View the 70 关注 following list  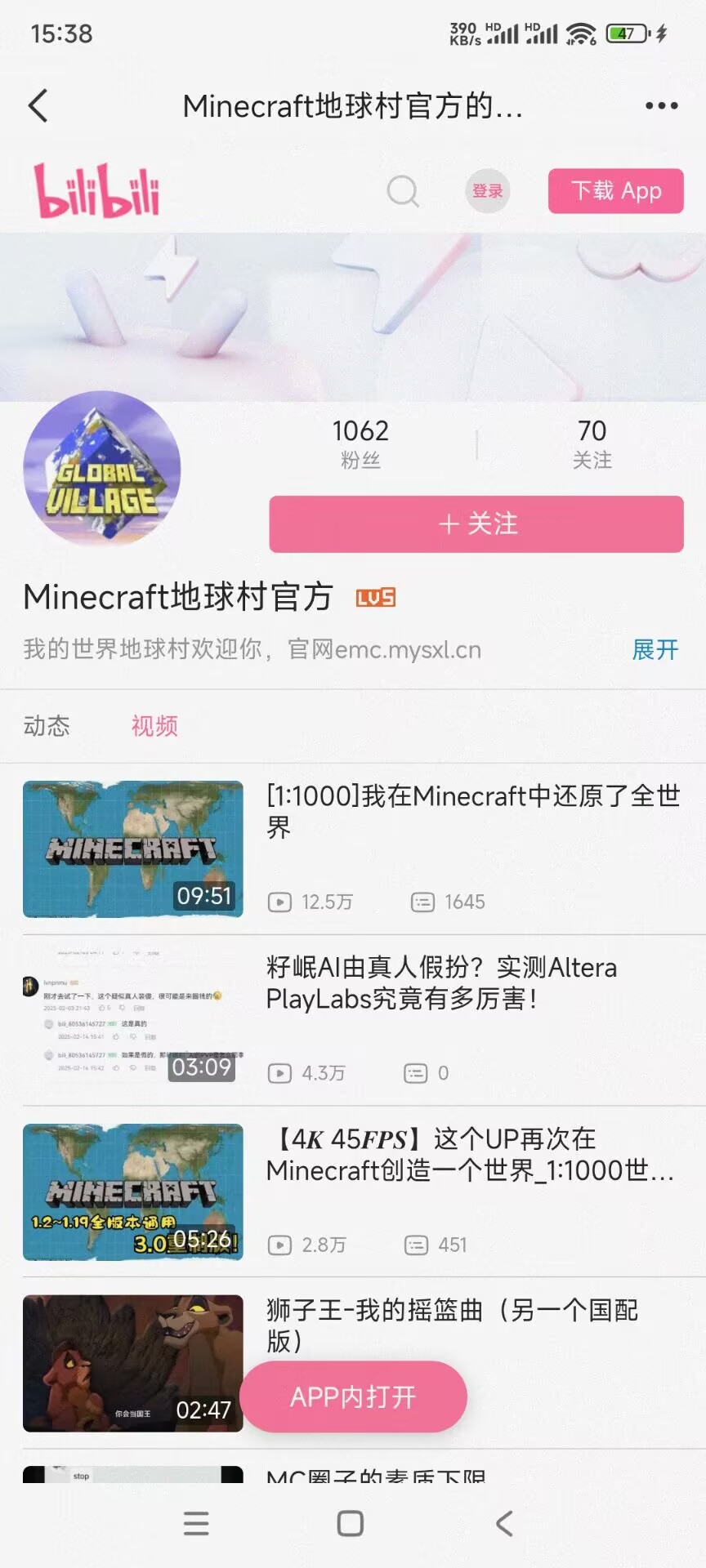592,443
